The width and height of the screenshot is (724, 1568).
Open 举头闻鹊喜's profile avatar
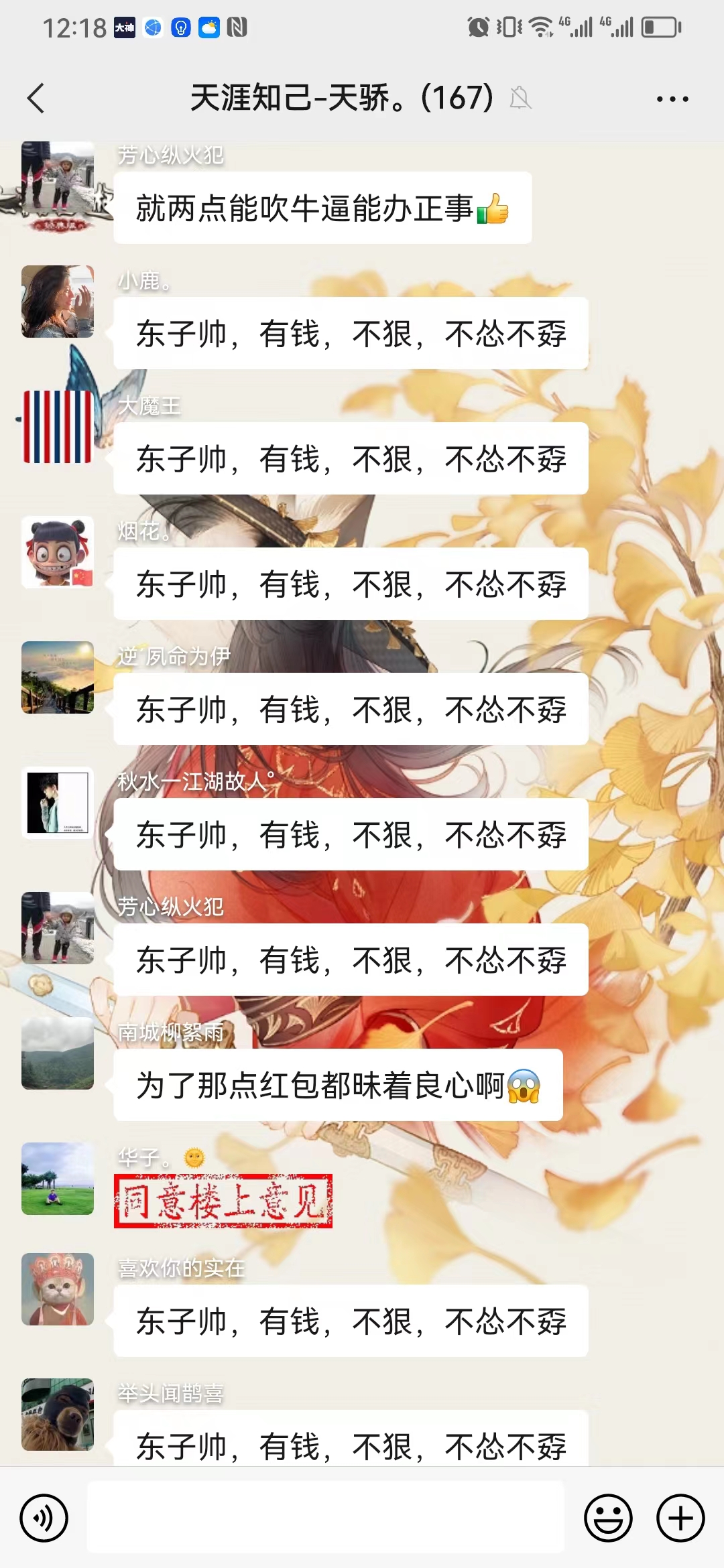[x=58, y=1415]
